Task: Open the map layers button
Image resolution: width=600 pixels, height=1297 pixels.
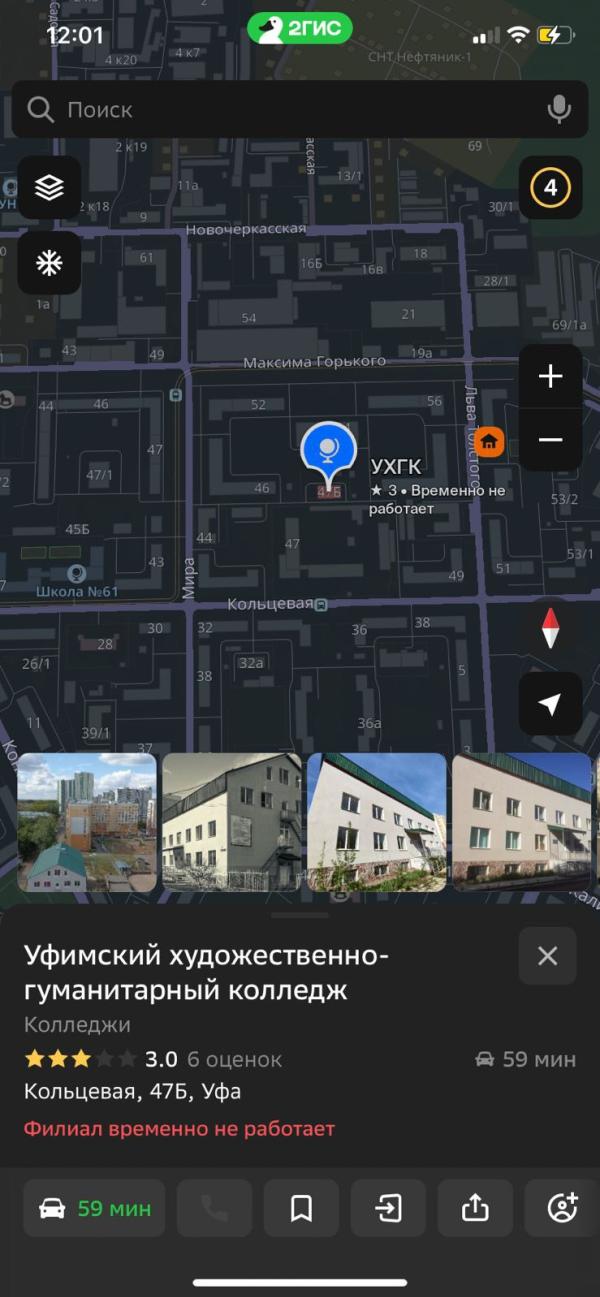Action: click(49, 188)
